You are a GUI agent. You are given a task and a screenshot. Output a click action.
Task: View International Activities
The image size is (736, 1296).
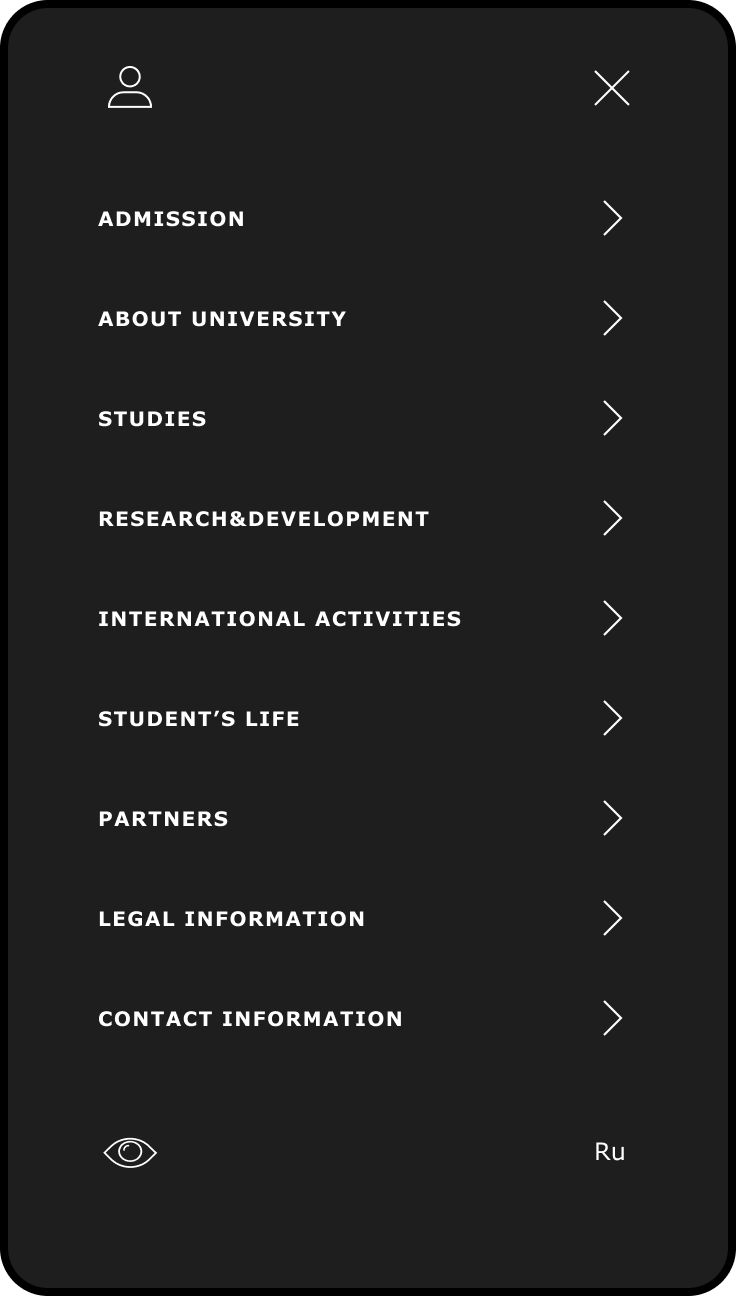click(280, 619)
